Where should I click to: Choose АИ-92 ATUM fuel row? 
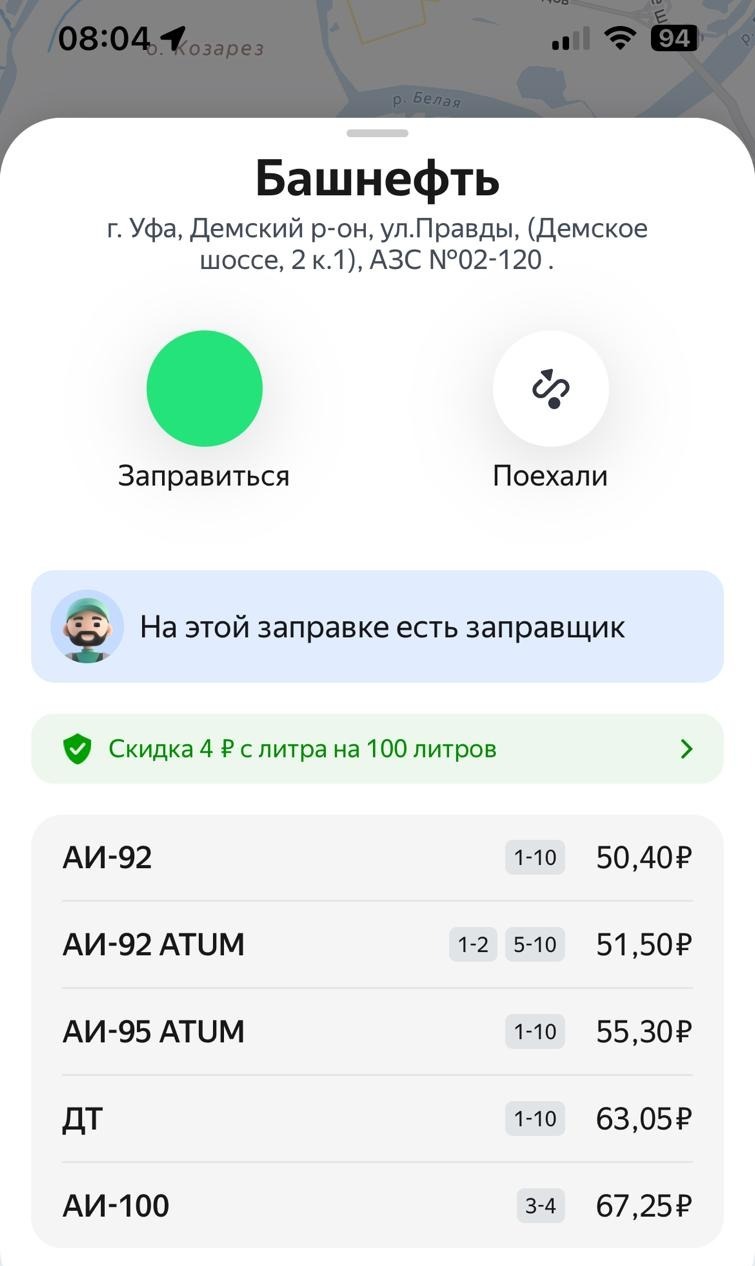click(x=377, y=944)
